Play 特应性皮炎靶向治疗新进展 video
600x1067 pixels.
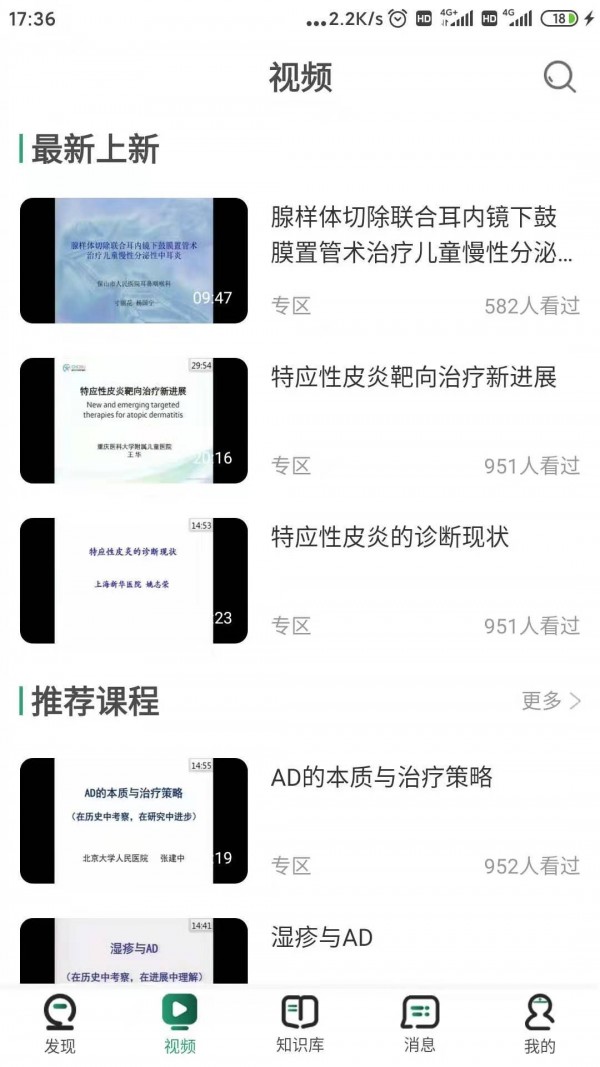tap(134, 420)
